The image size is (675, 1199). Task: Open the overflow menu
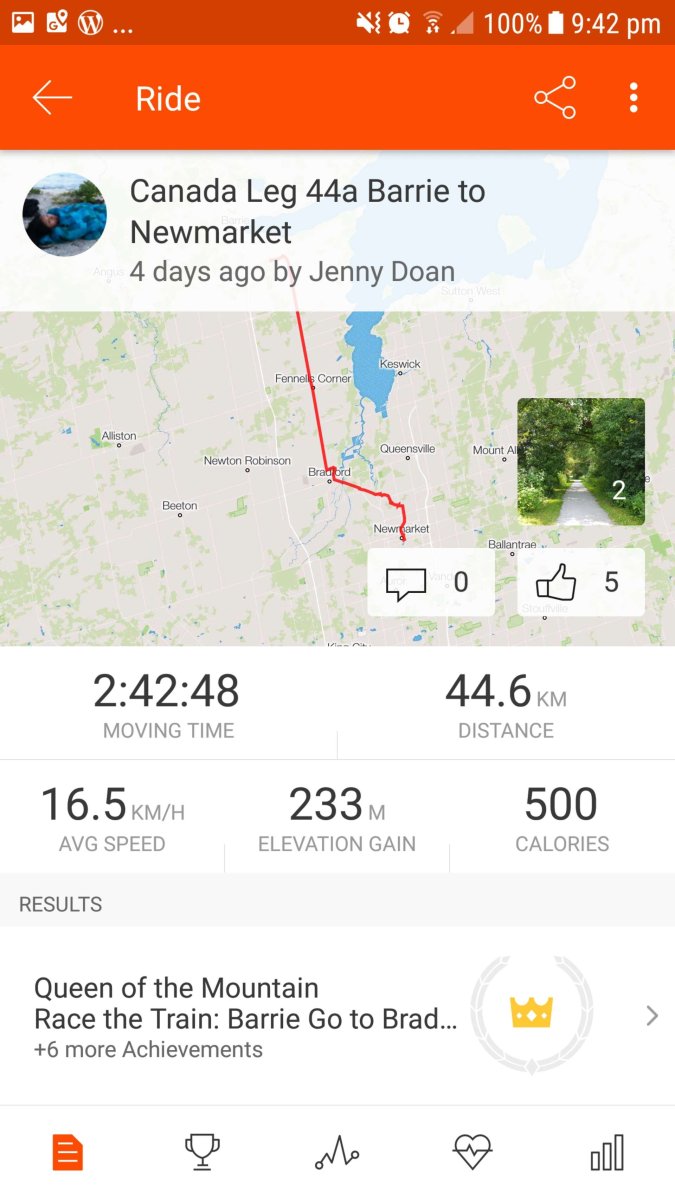pos(633,98)
